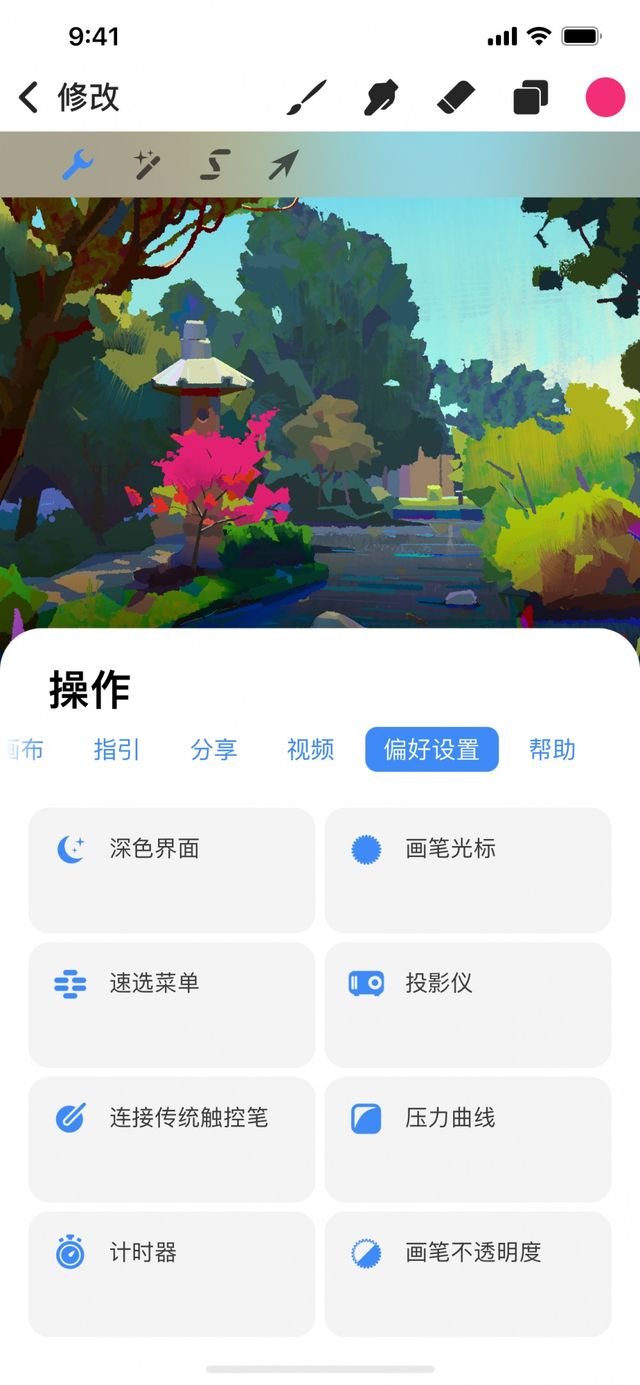Open the S-shaped selection tool
Image resolution: width=640 pixels, height=1385 pixels.
215,164
